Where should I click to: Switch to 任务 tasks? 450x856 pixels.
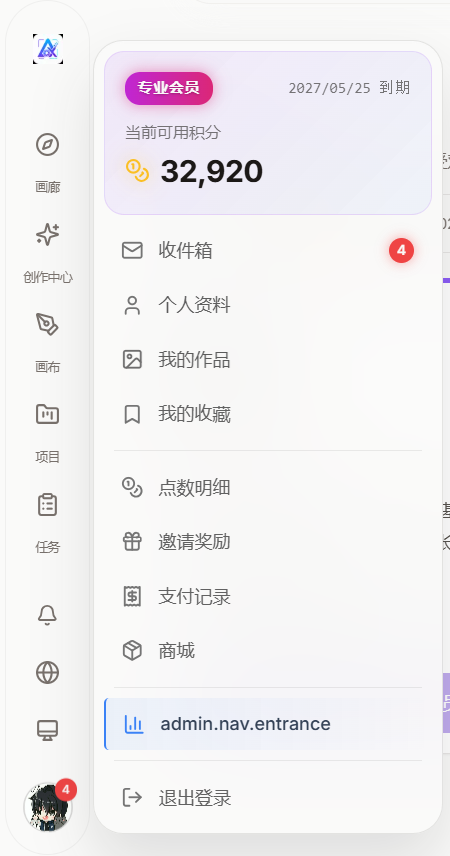click(x=48, y=522)
